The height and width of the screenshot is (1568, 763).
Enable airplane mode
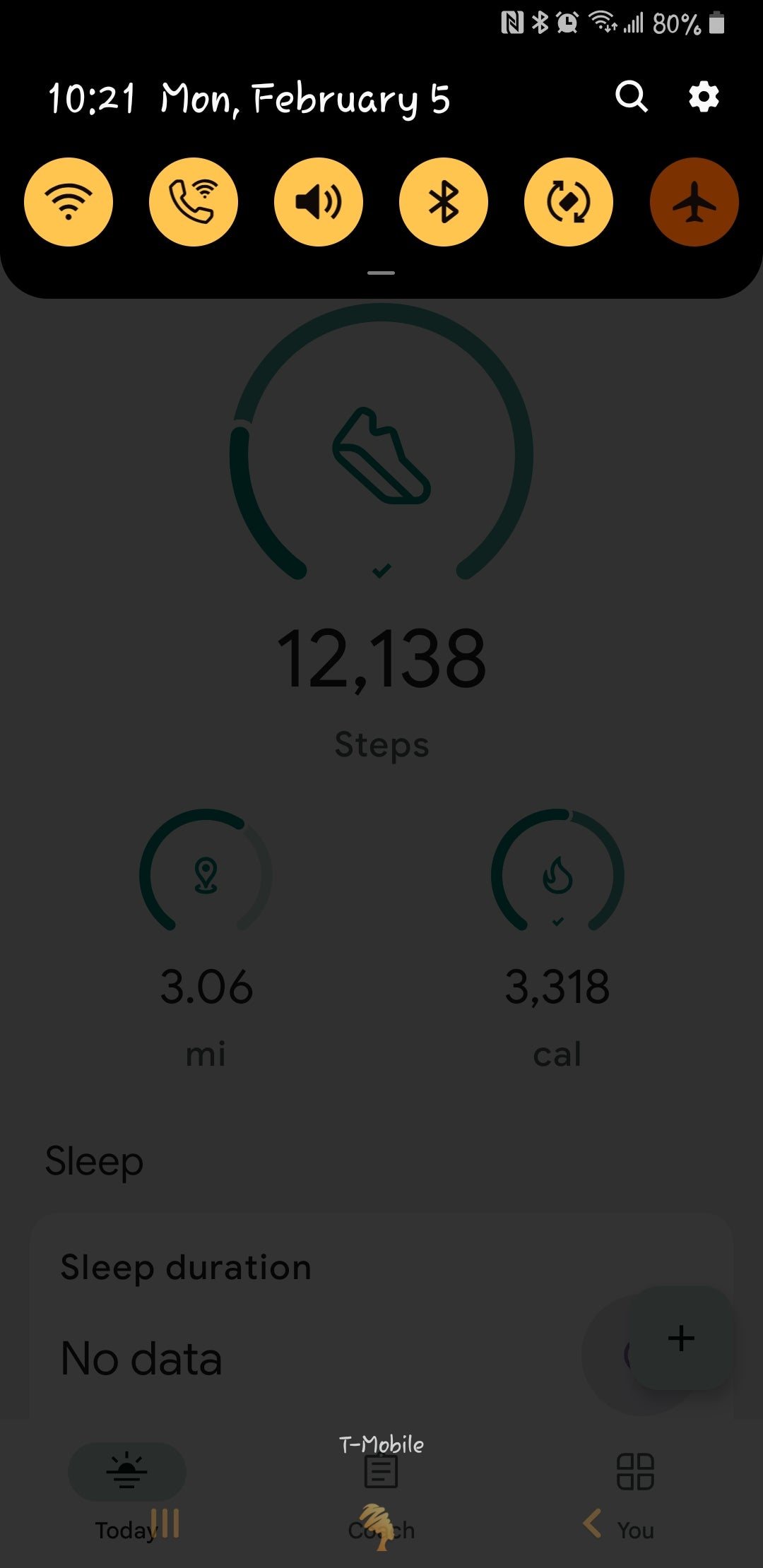point(694,202)
